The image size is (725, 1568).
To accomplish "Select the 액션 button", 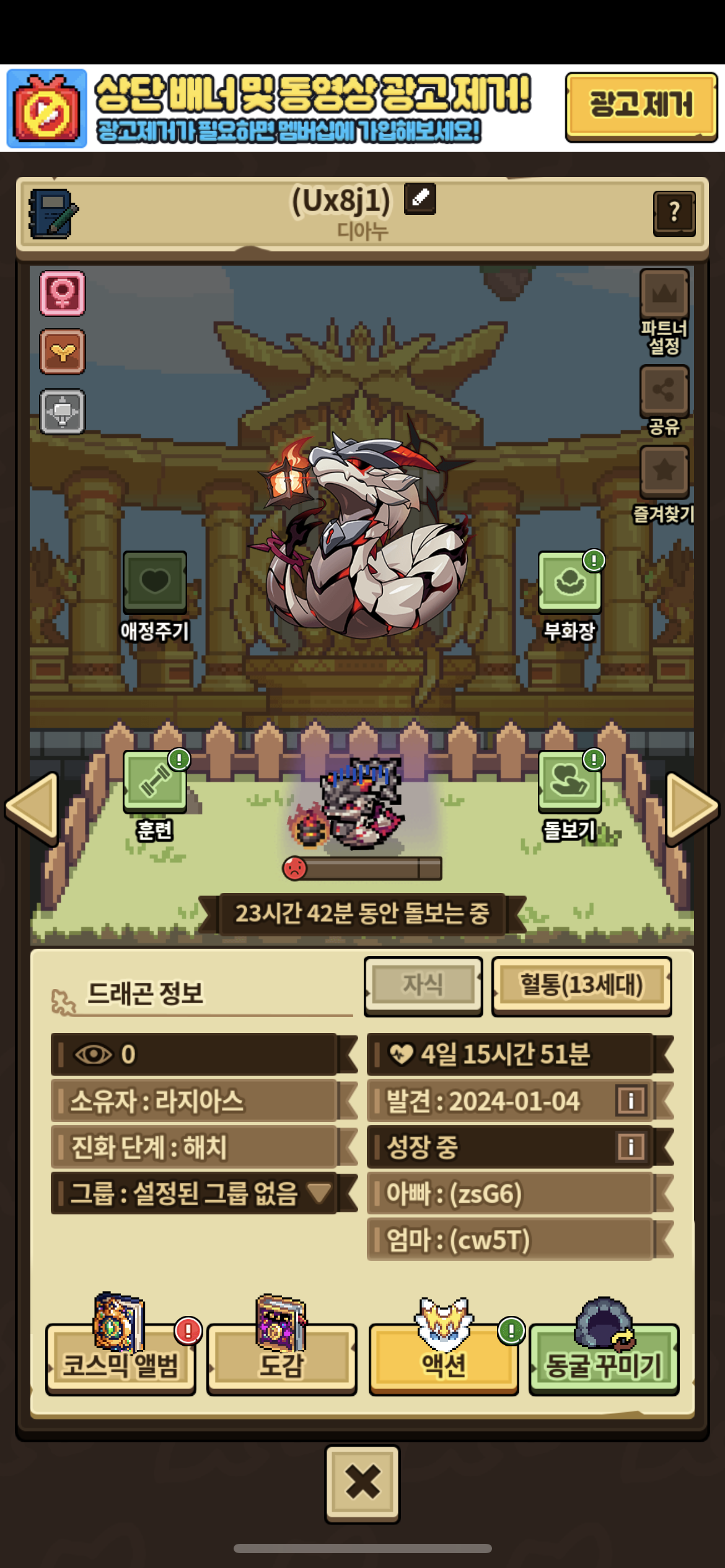I will (x=444, y=1359).
